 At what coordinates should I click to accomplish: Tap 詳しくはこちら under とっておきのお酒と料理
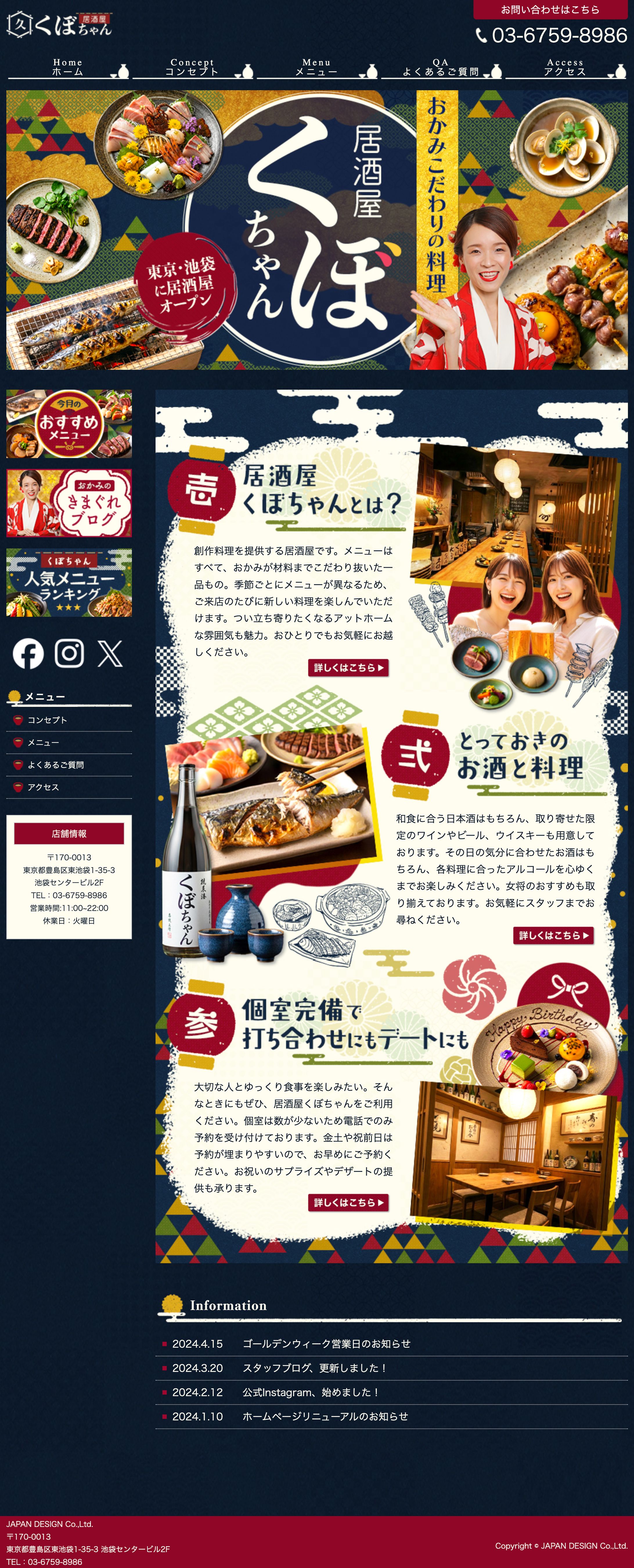553,935
